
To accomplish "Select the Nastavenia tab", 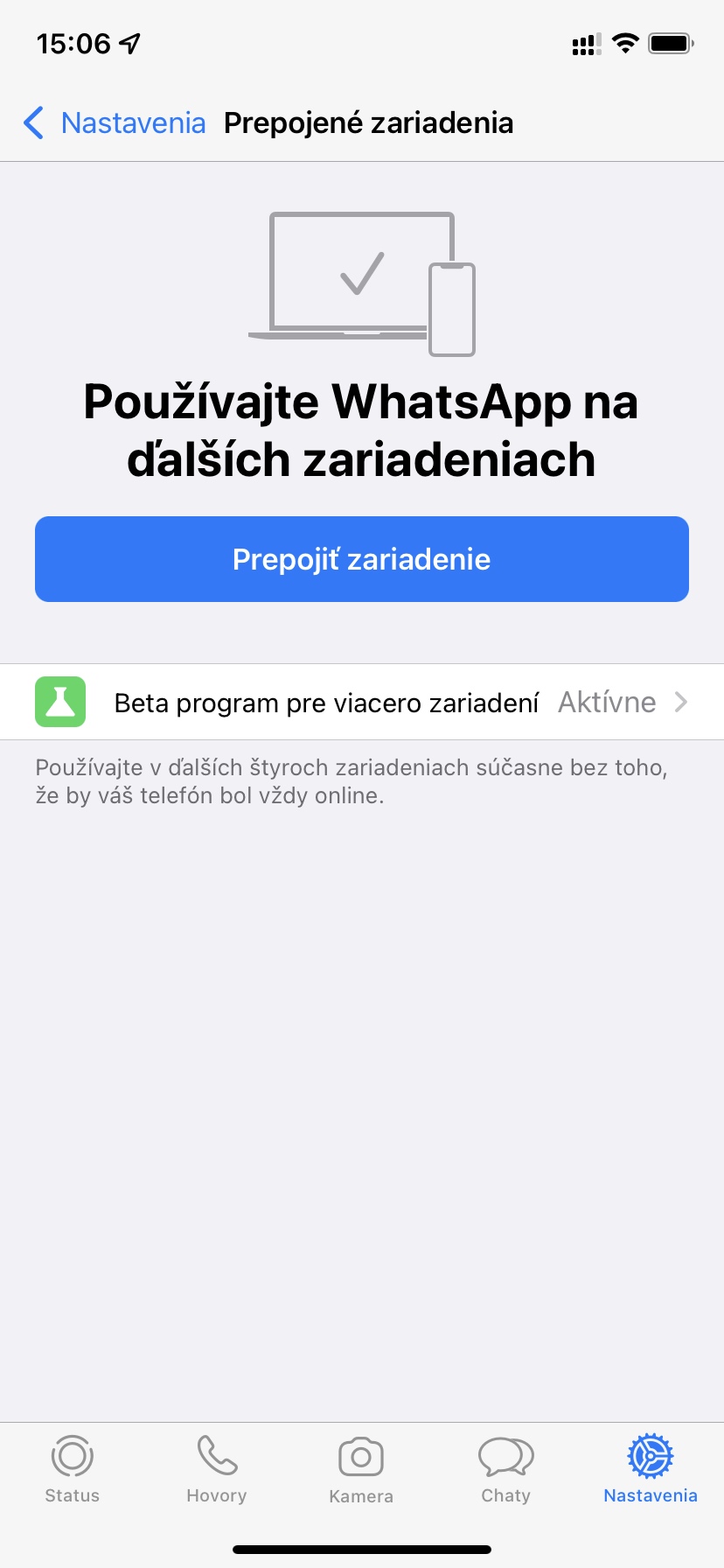I will point(651,1470).
